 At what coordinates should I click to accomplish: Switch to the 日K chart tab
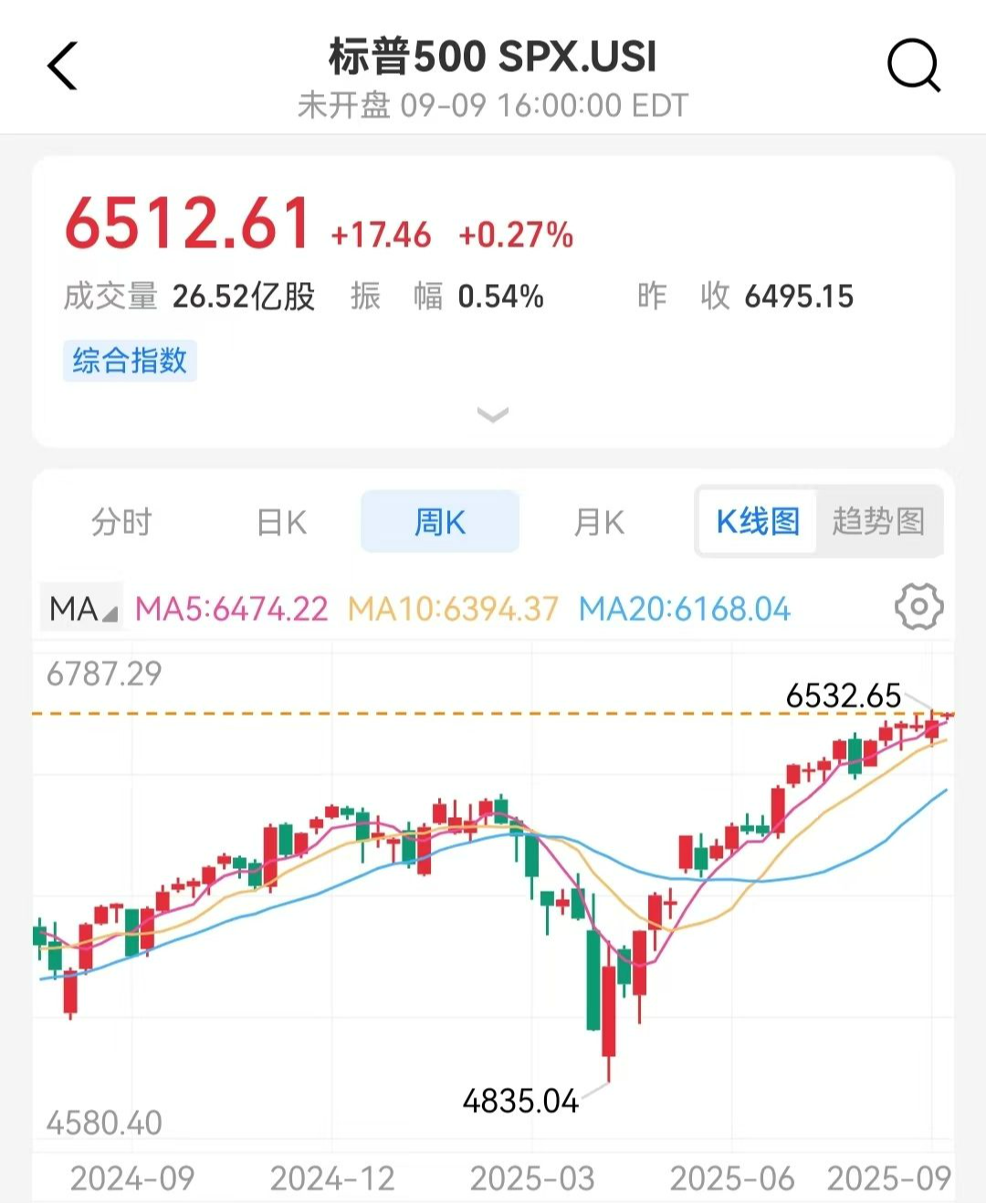click(281, 522)
